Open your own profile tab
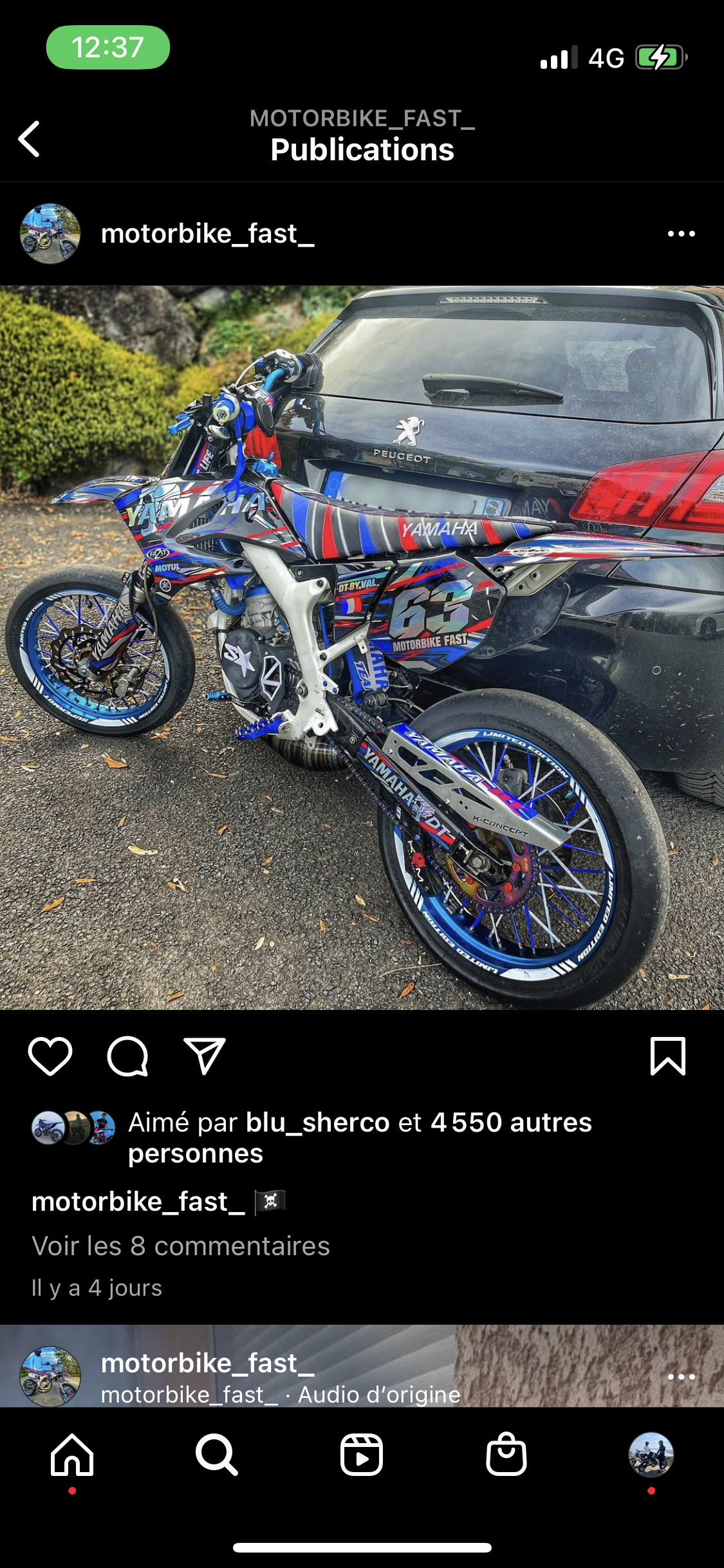Screen dimensions: 724x1568 point(651,1455)
